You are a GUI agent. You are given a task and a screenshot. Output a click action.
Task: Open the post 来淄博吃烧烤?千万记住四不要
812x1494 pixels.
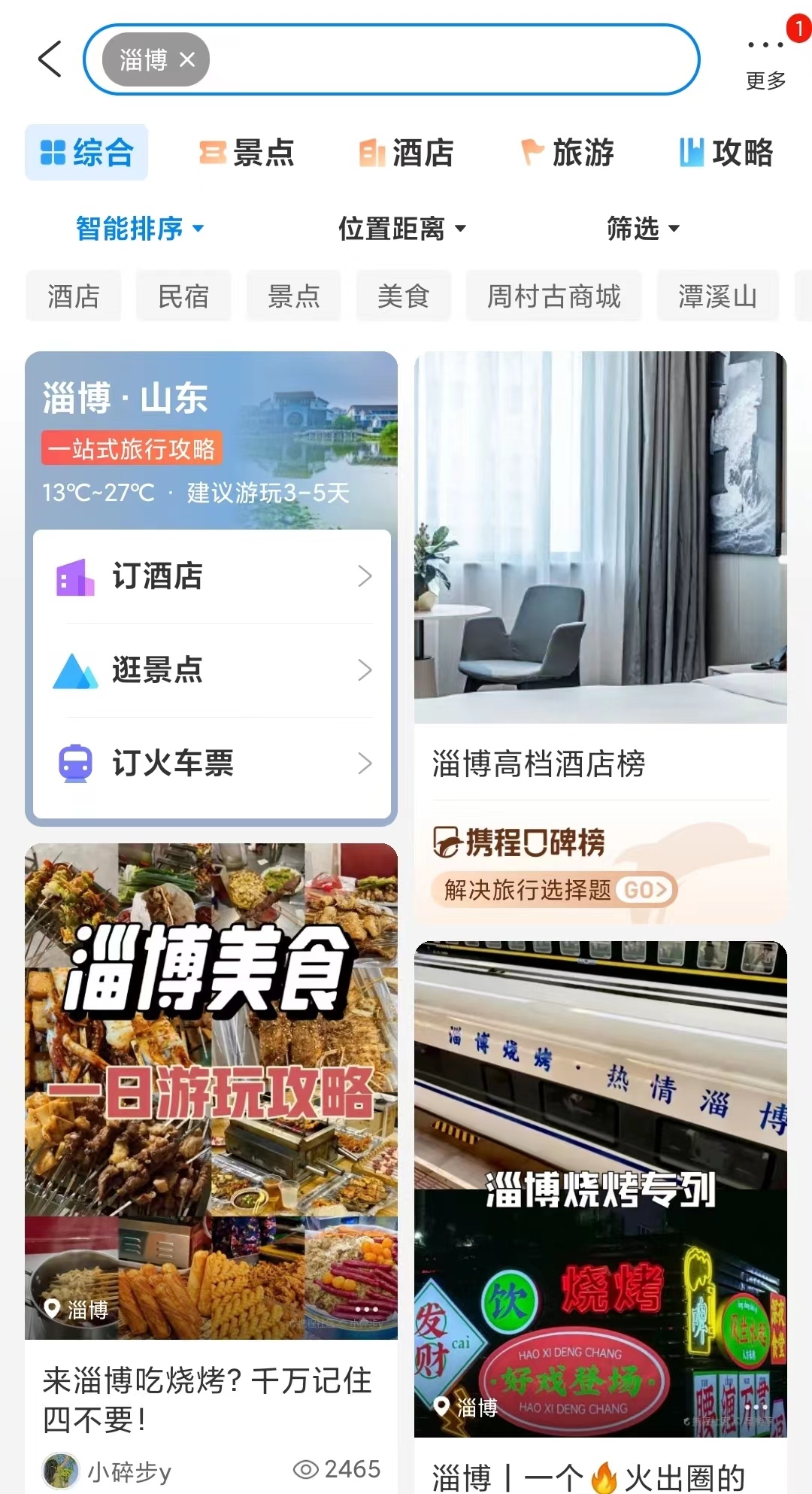tap(208, 1400)
